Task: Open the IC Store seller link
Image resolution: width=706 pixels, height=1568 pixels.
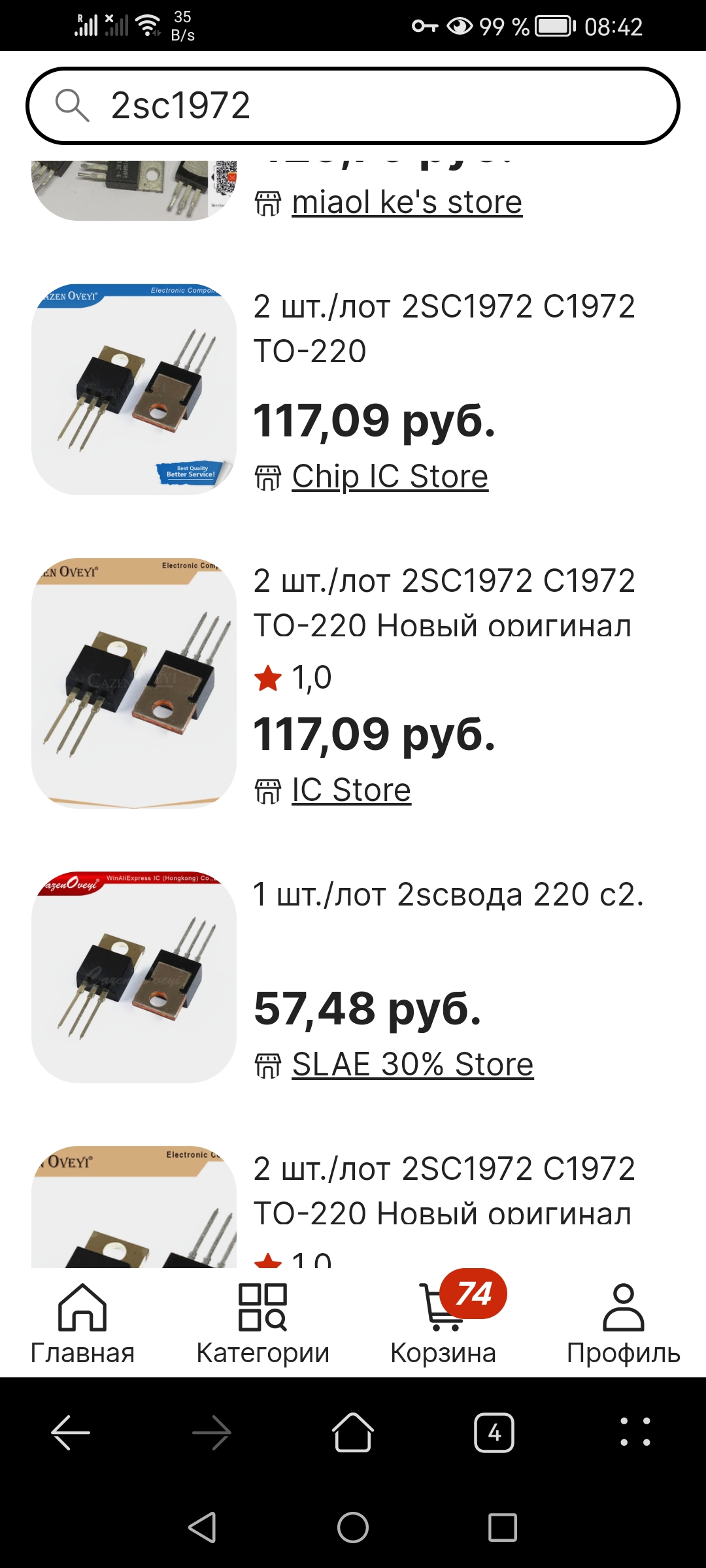Action: coord(351,790)
